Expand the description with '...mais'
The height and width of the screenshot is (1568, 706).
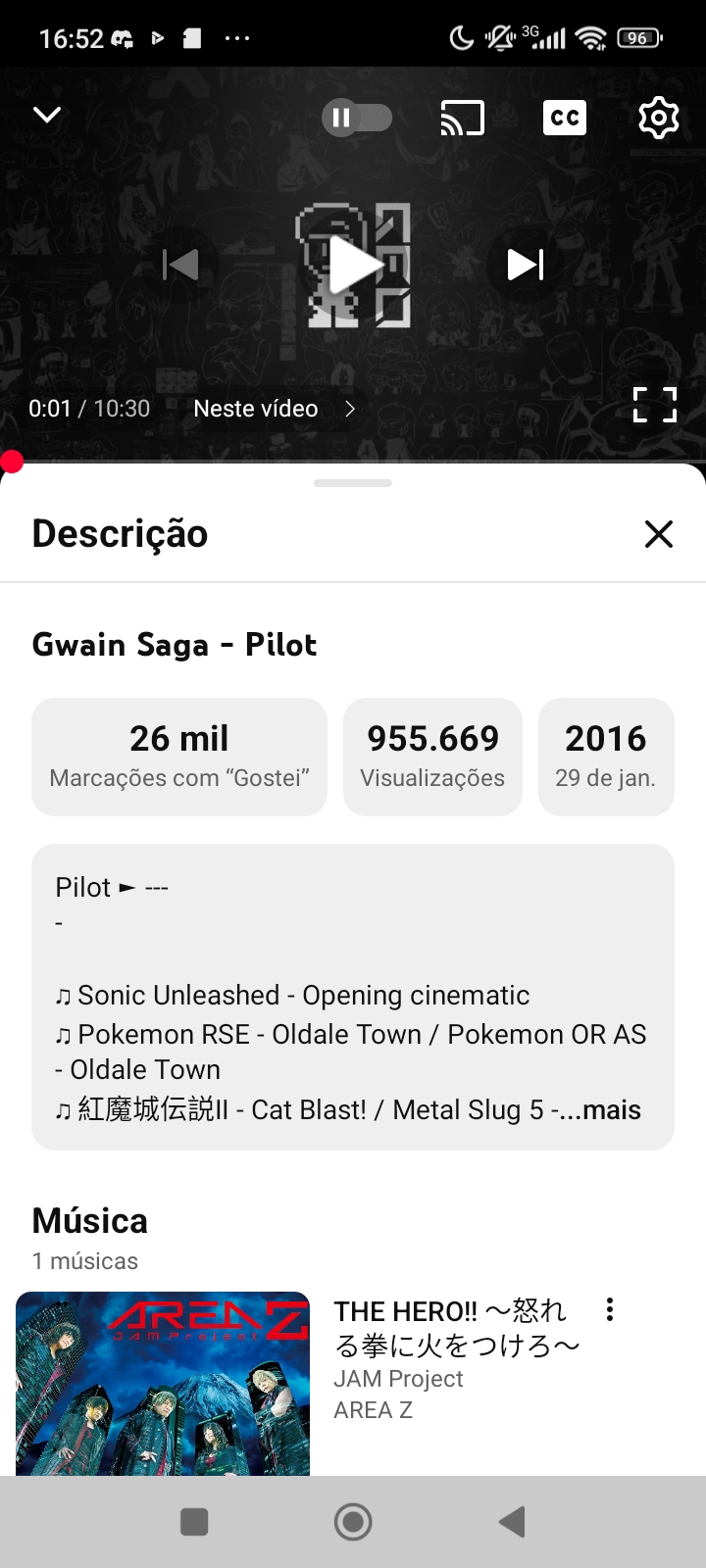[610, 1110]
